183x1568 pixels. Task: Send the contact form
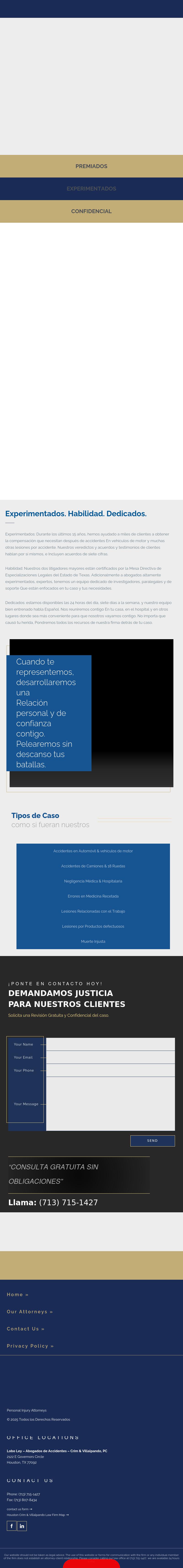(153, 1141)
